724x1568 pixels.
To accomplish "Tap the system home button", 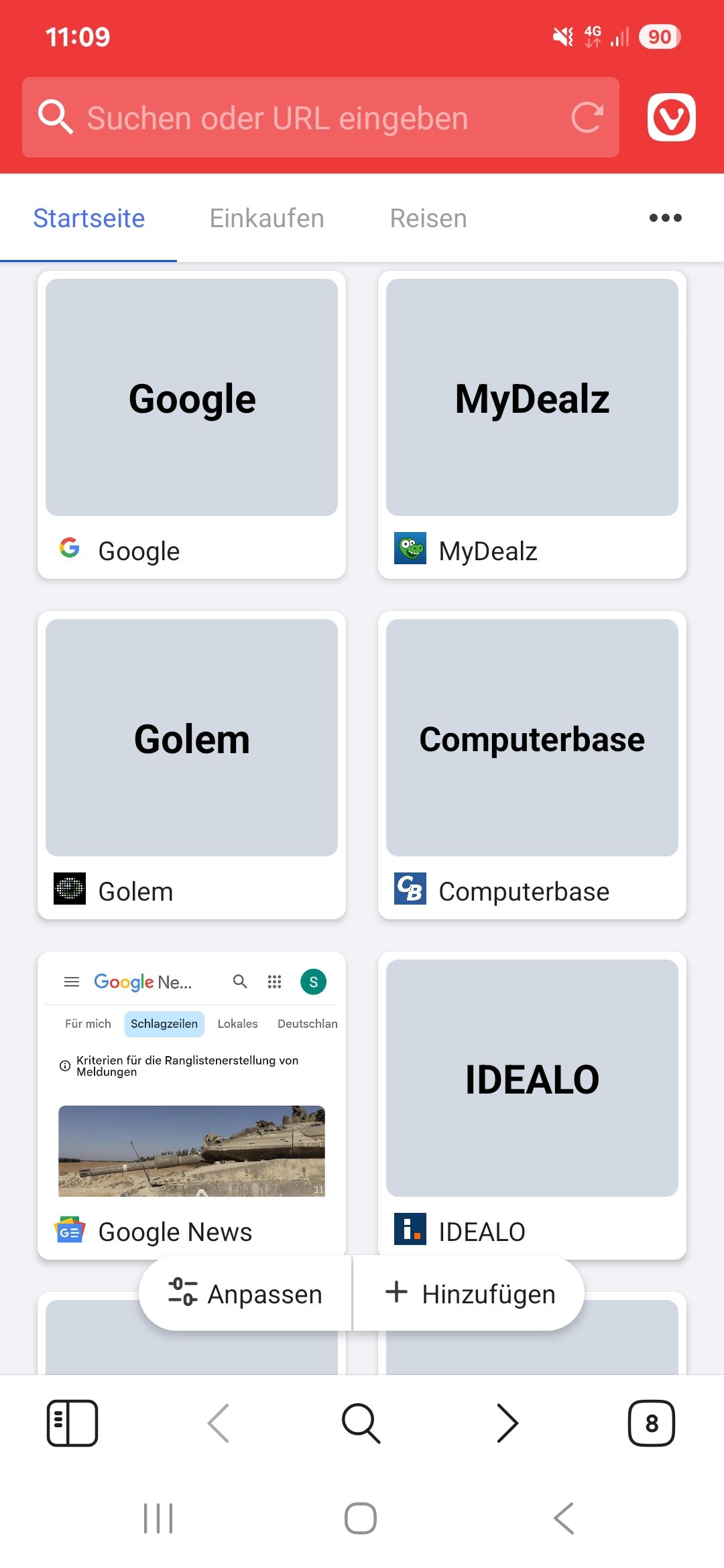I will 361,1518.
